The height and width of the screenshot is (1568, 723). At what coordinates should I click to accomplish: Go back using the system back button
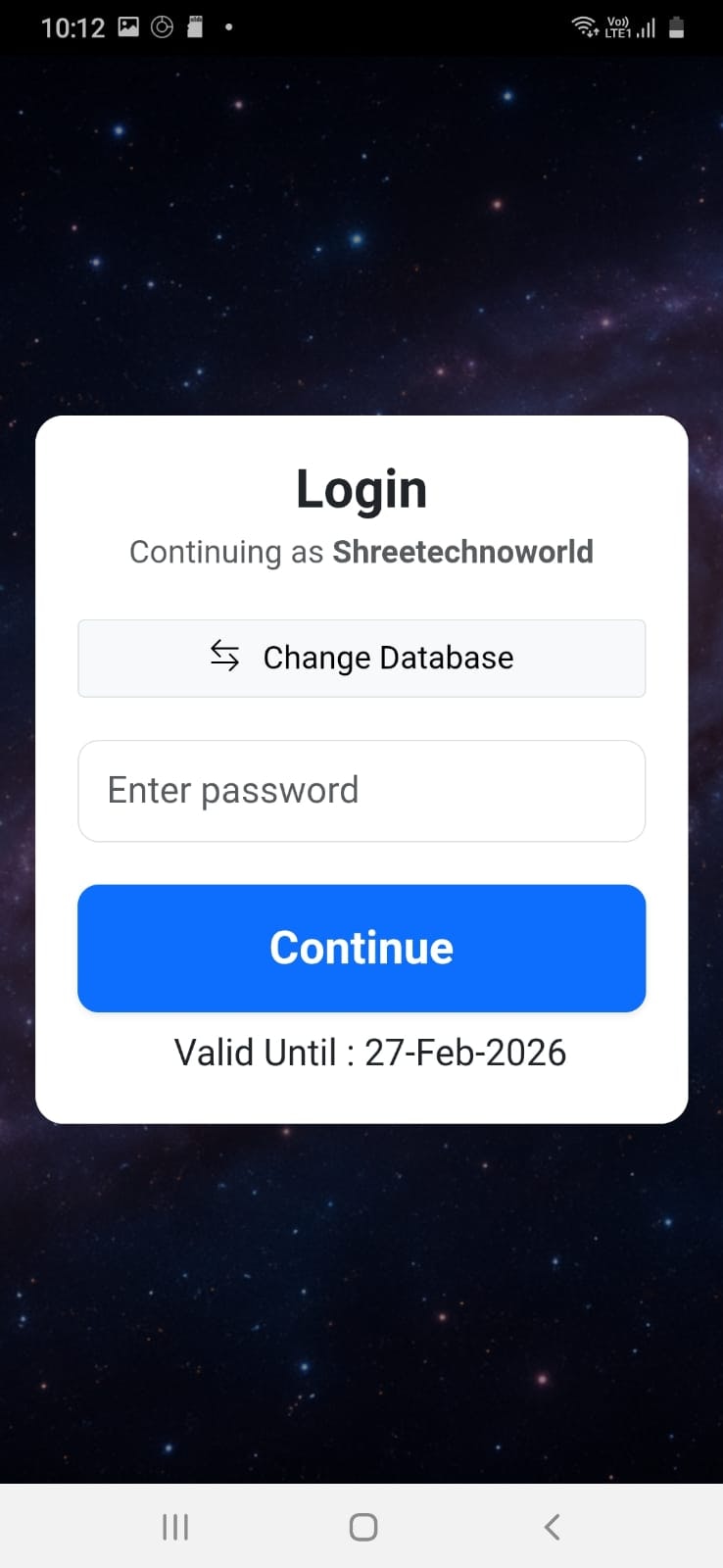click(552, 1526)
